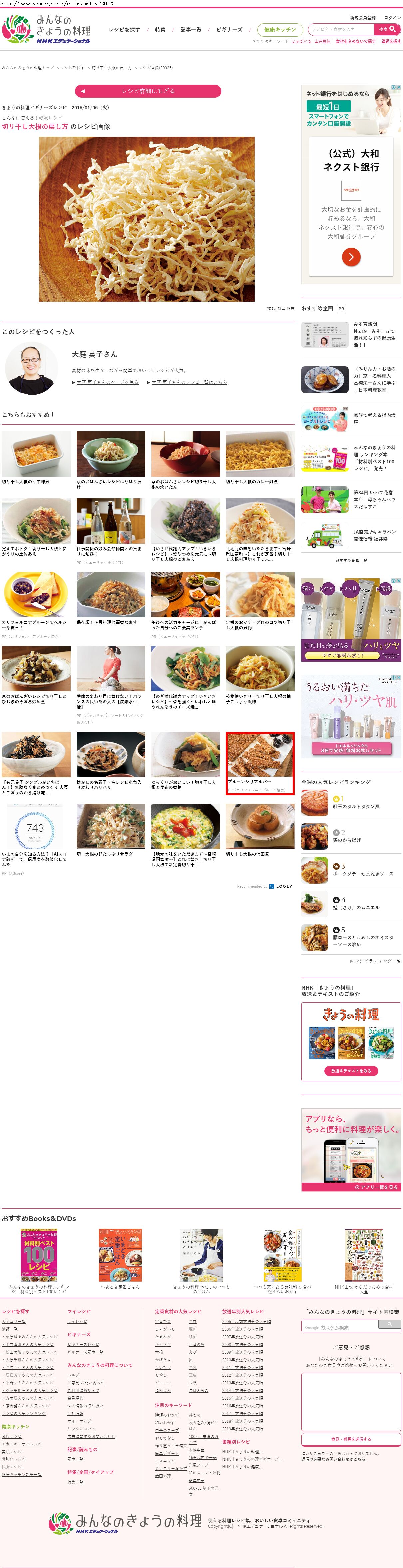Open 切り干し大根のうす味煮 recipe card
Viewport: 403px width, 1568px height.
tap(36, 458)
